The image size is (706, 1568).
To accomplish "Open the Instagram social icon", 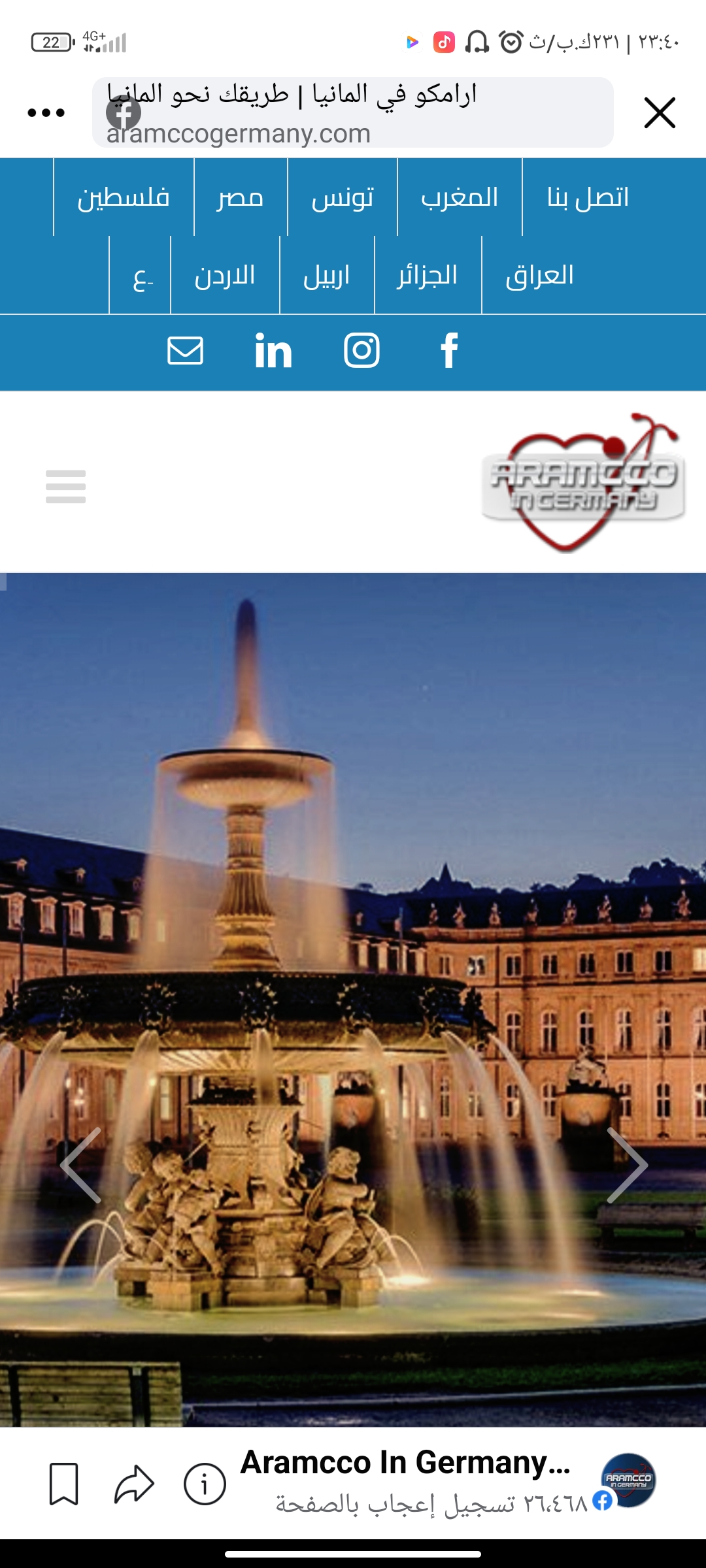I will tap(361, 351).
